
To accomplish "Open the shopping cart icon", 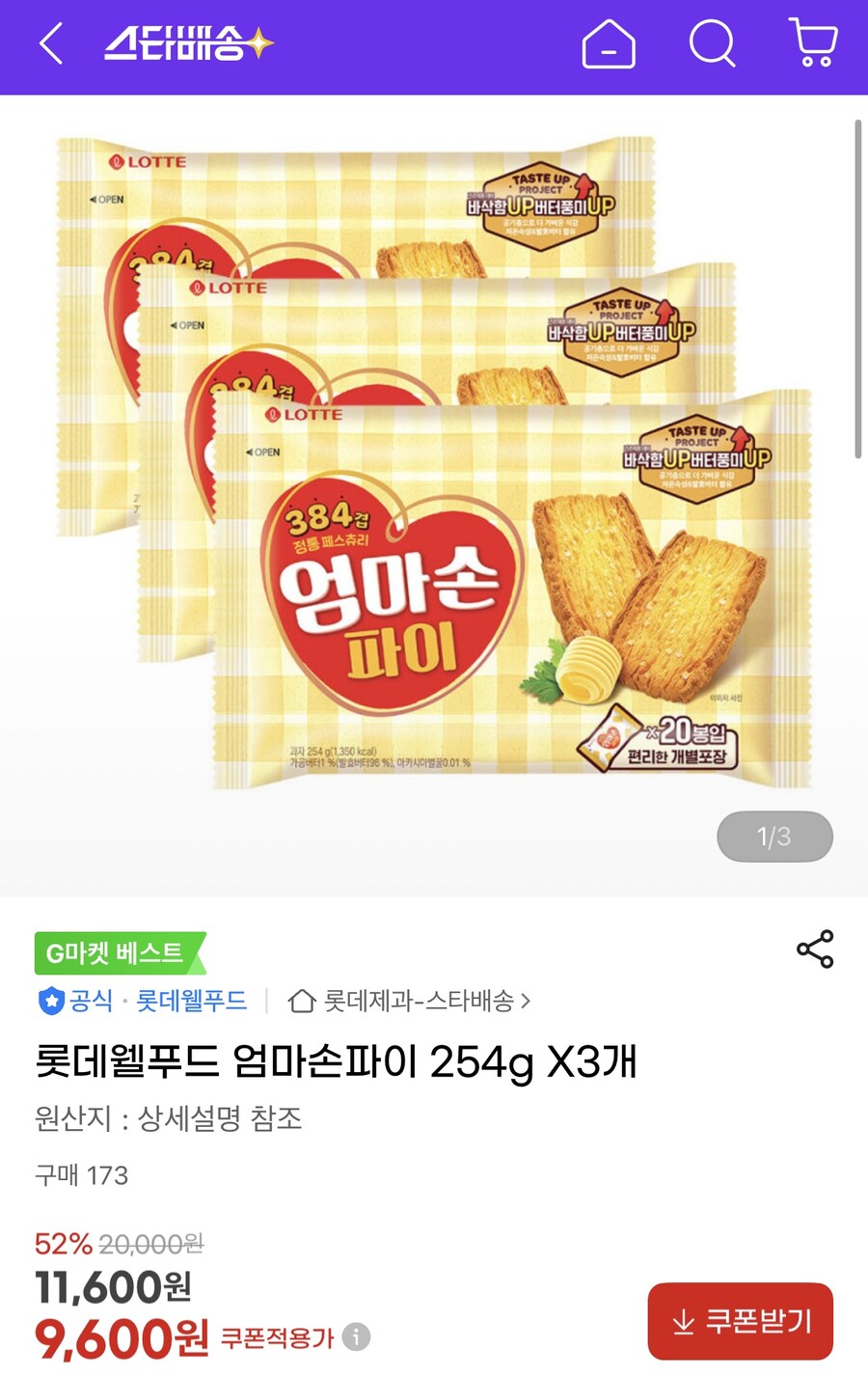I will [x=813, y=44].
